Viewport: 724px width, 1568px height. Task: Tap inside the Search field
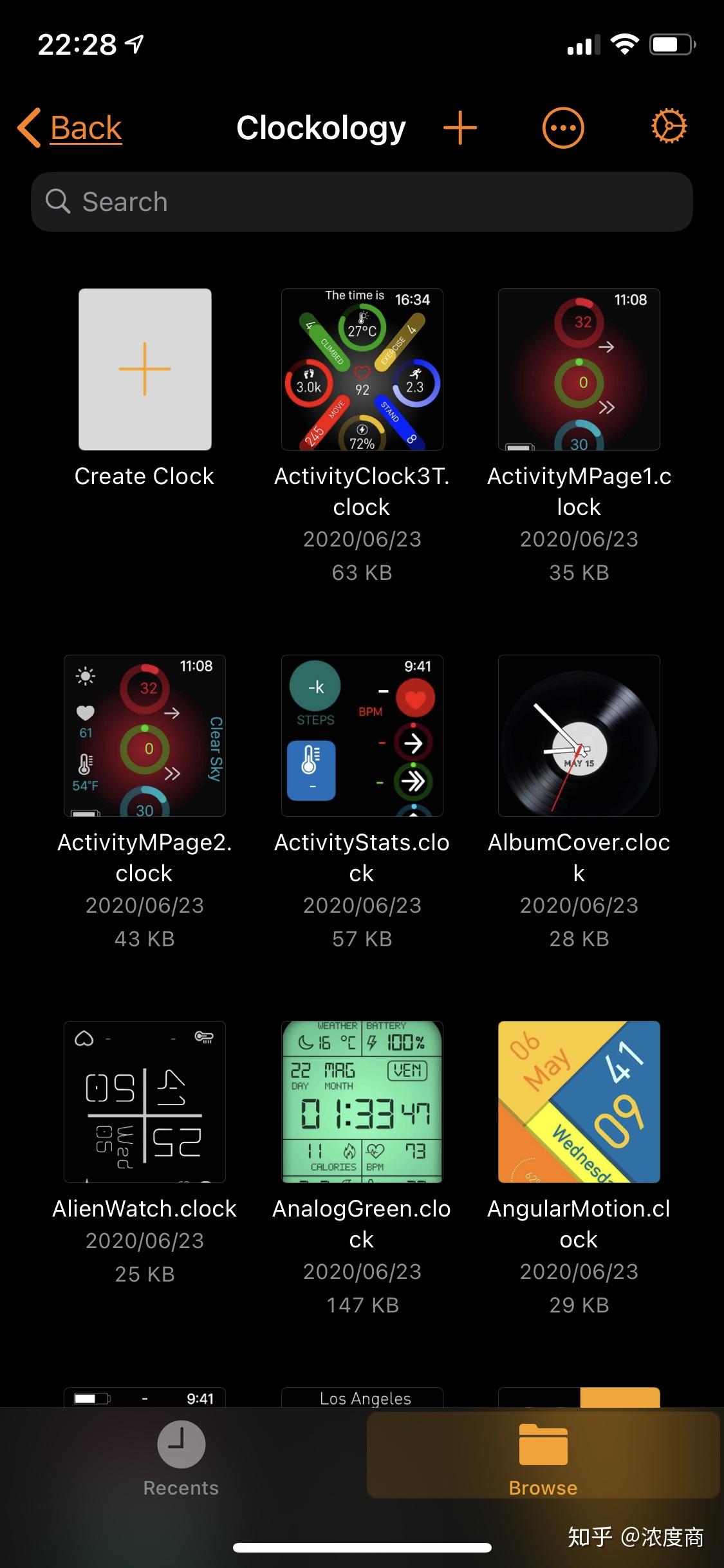point(362,201)
